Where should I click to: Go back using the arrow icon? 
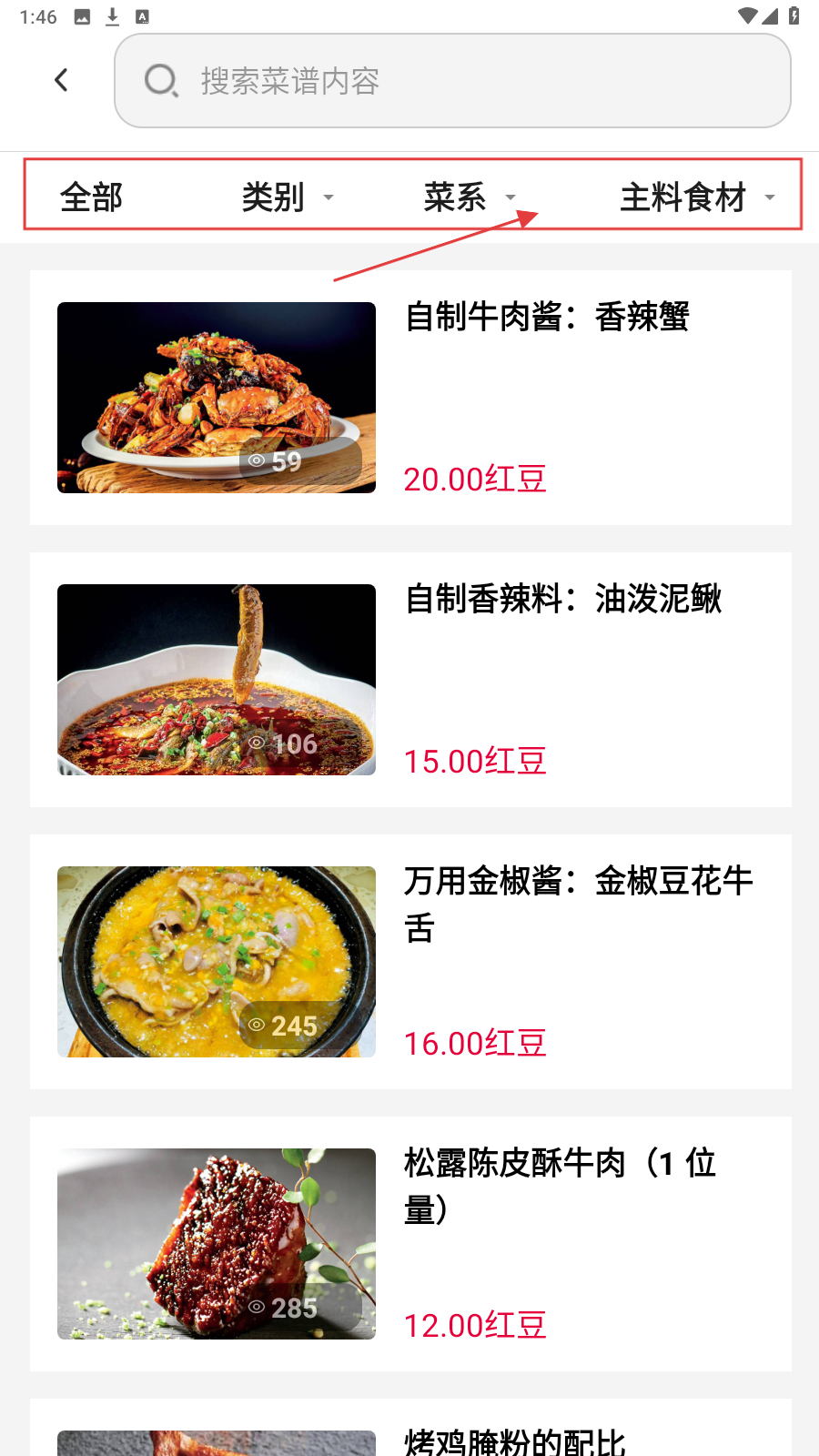coord(61,80)
